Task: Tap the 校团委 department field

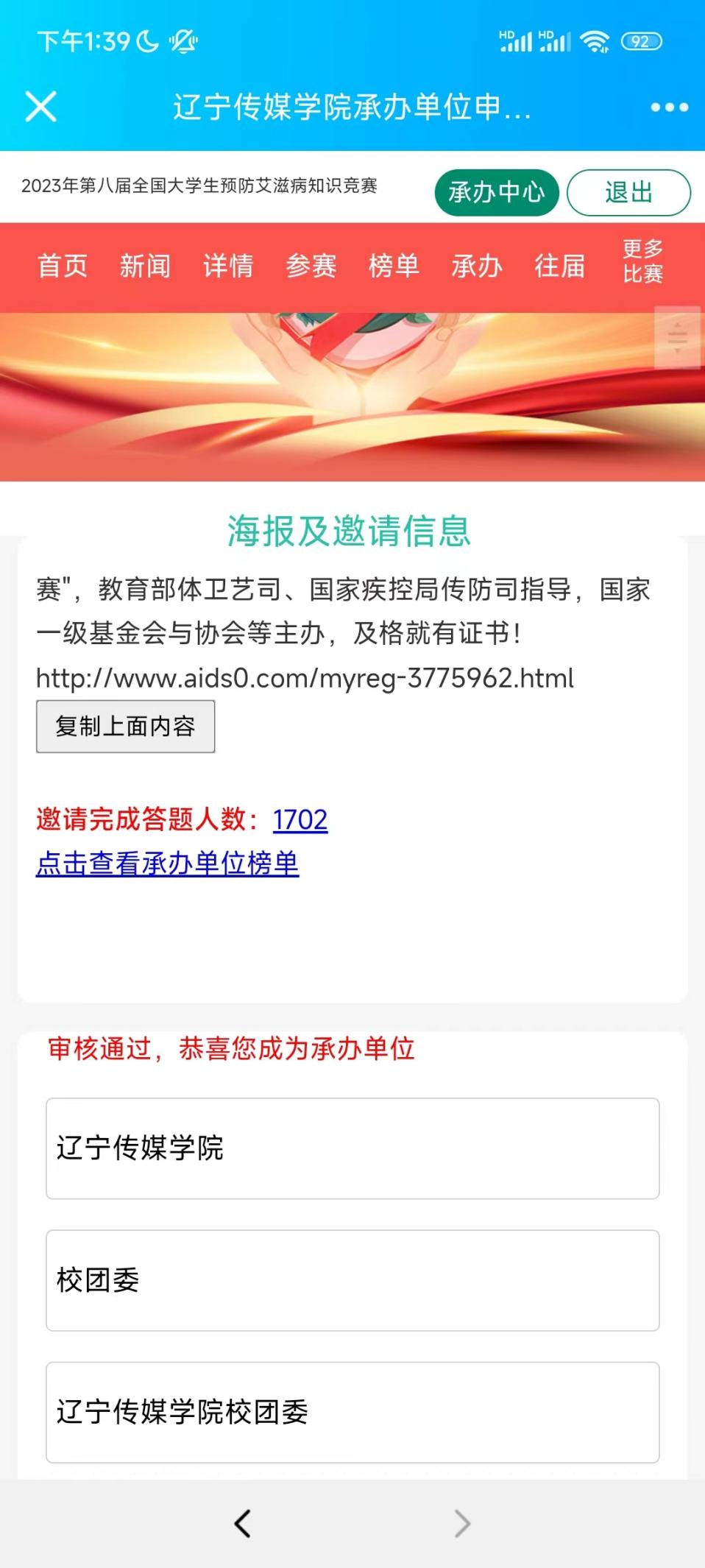Action: coord(352,1280)
